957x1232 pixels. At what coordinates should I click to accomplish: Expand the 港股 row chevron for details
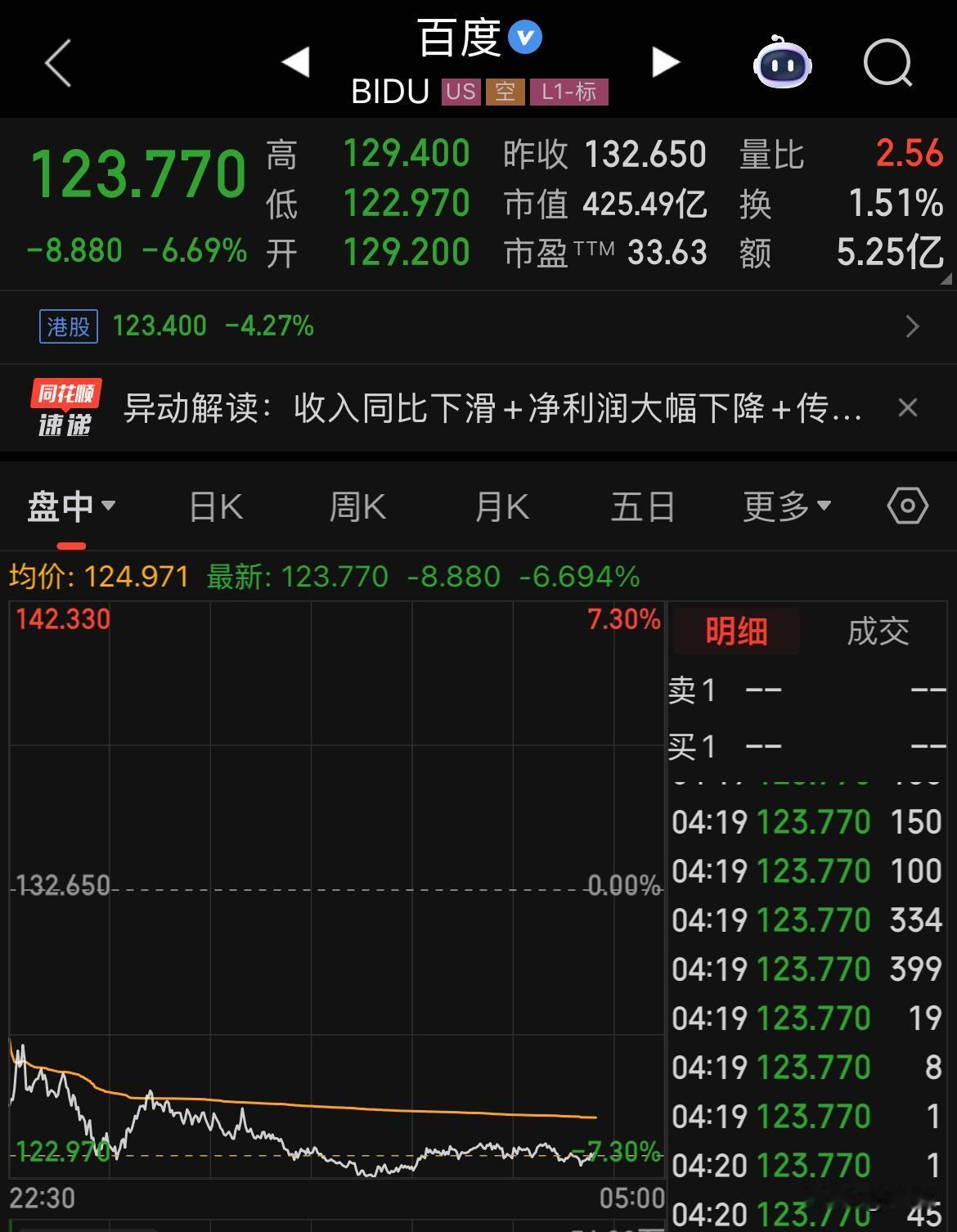click(x=914, y=326)
